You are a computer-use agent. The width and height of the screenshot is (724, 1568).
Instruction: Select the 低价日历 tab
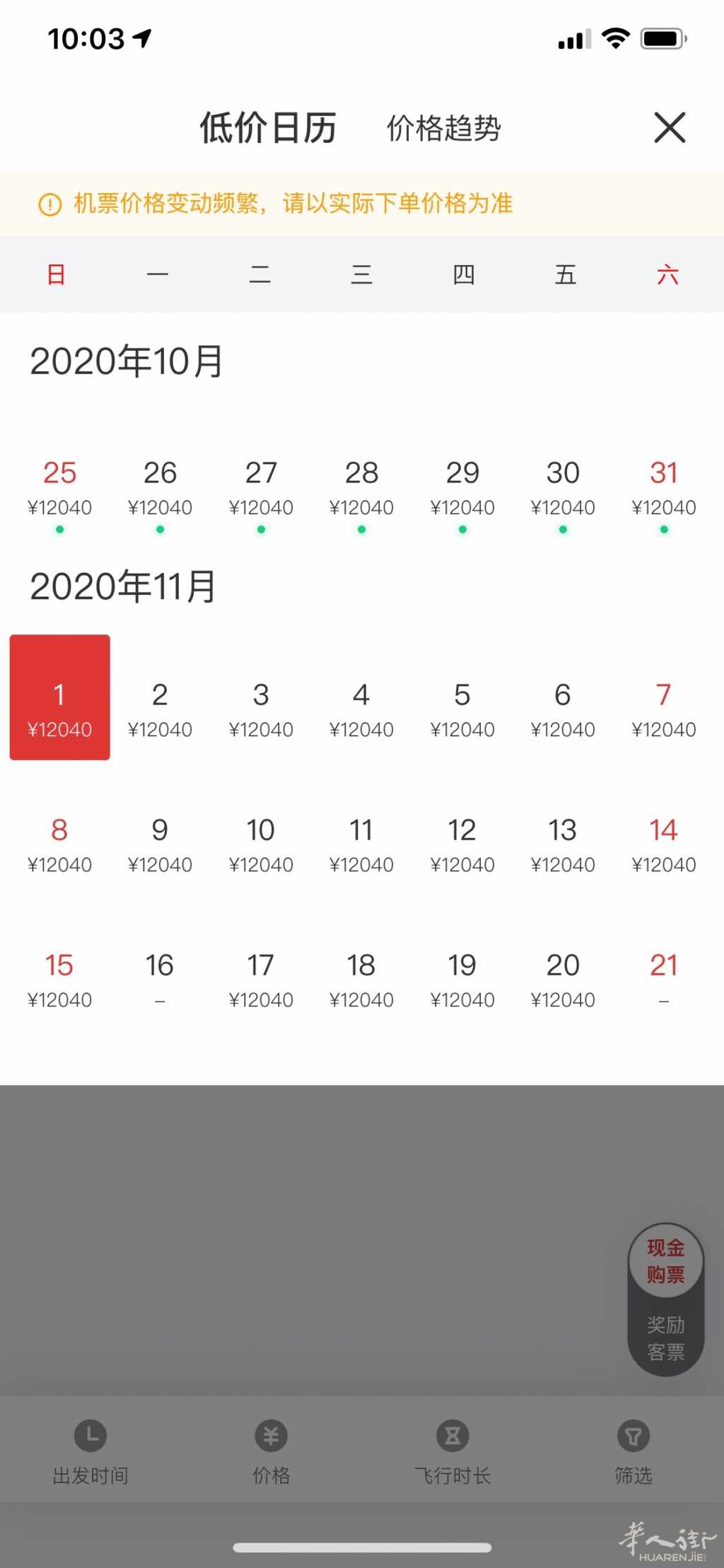268,129
